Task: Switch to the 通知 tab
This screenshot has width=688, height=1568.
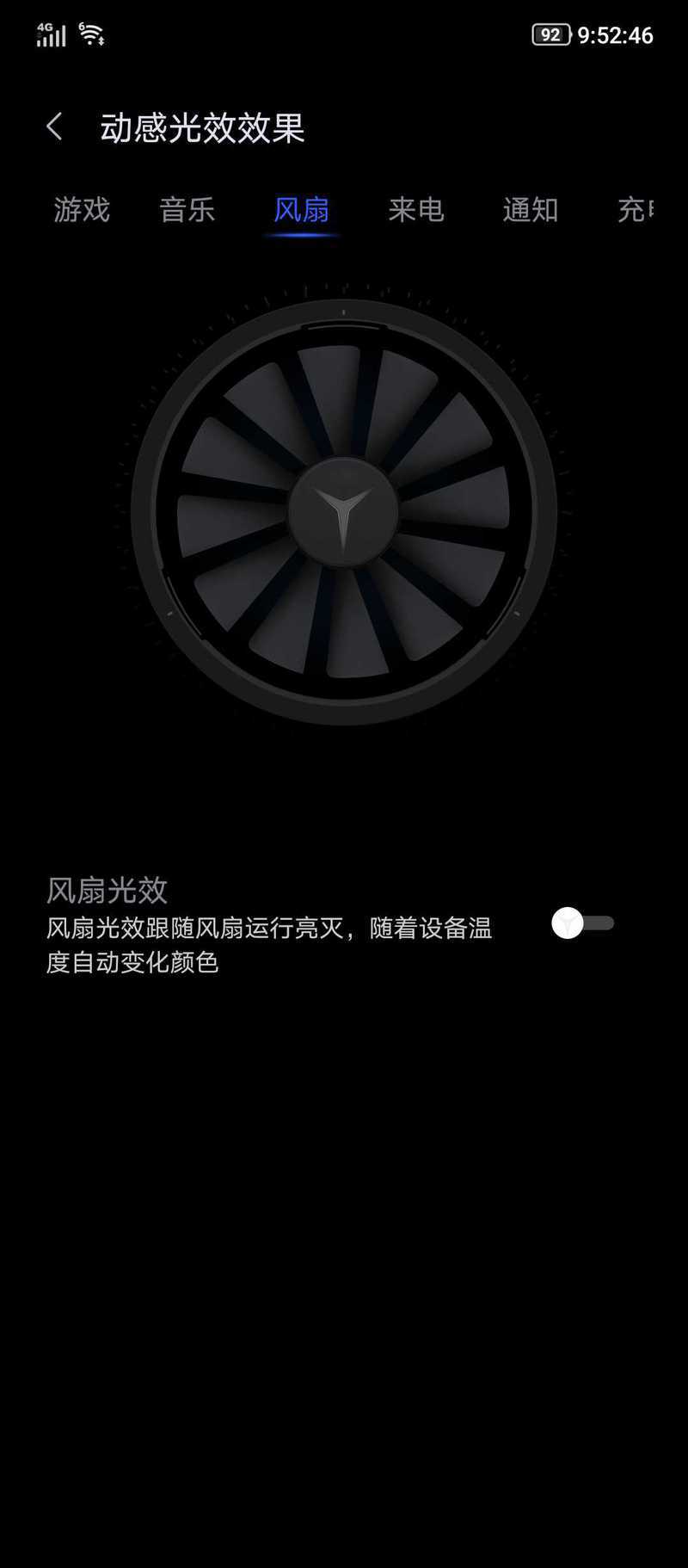Action: coord(530,209)
